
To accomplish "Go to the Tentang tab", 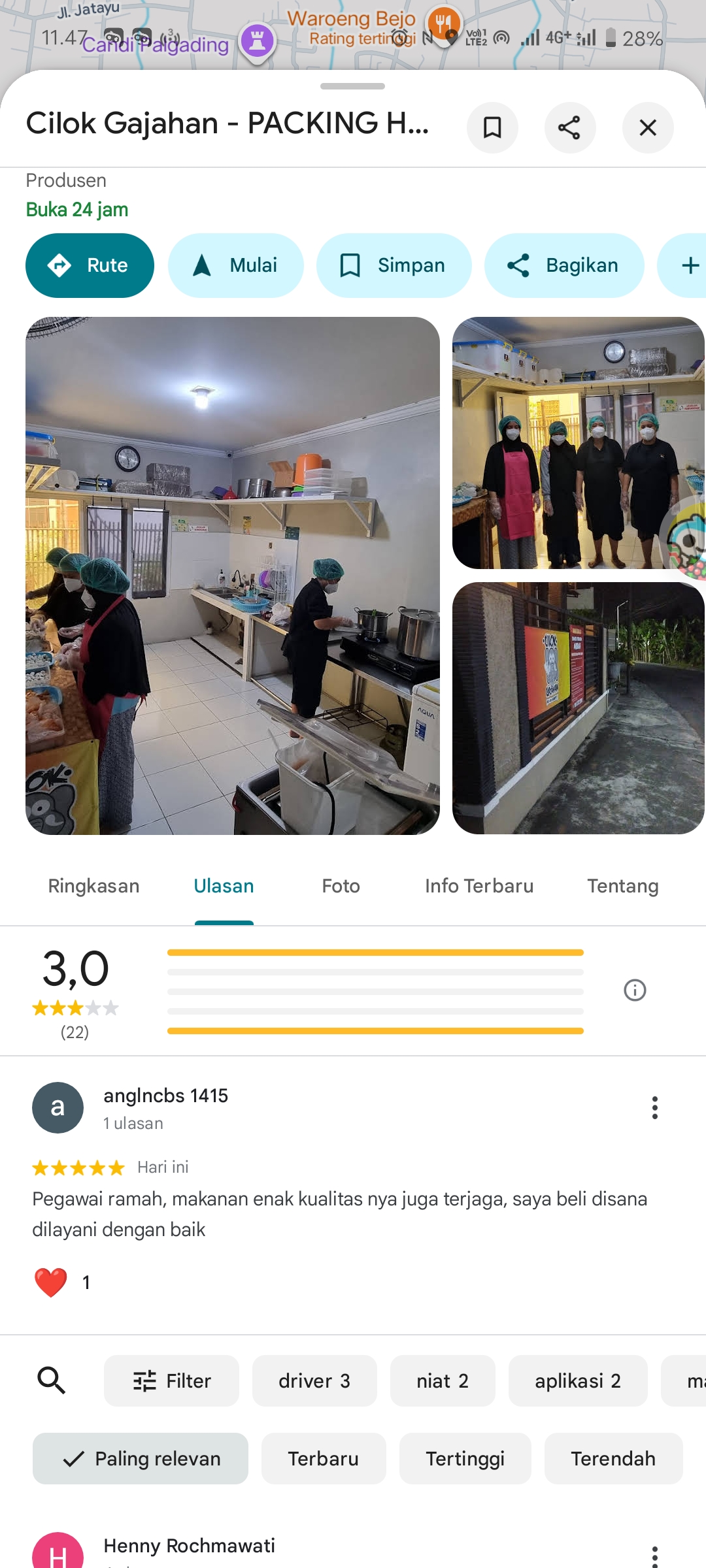I will 622,886.
